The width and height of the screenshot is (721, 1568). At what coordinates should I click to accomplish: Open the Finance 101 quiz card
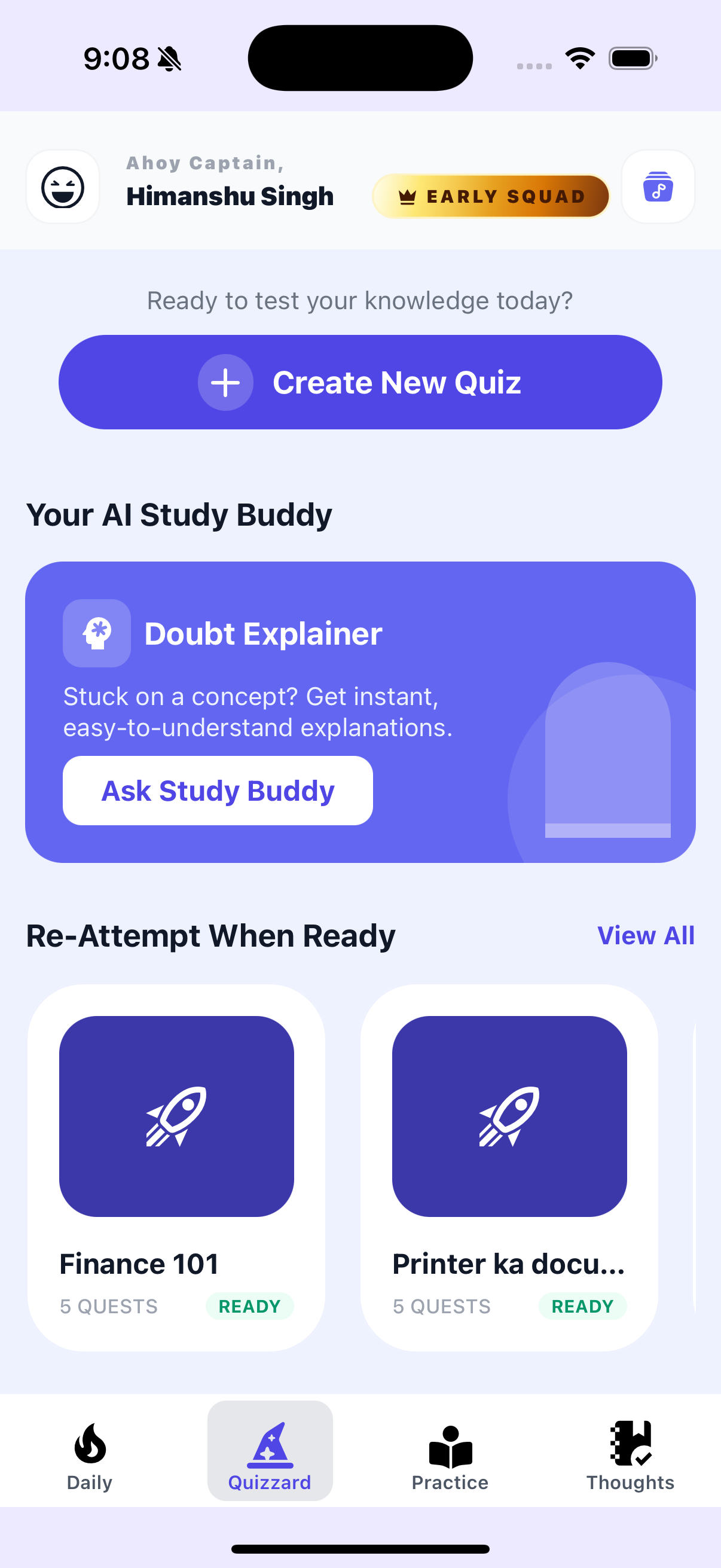coord(176,1167)
